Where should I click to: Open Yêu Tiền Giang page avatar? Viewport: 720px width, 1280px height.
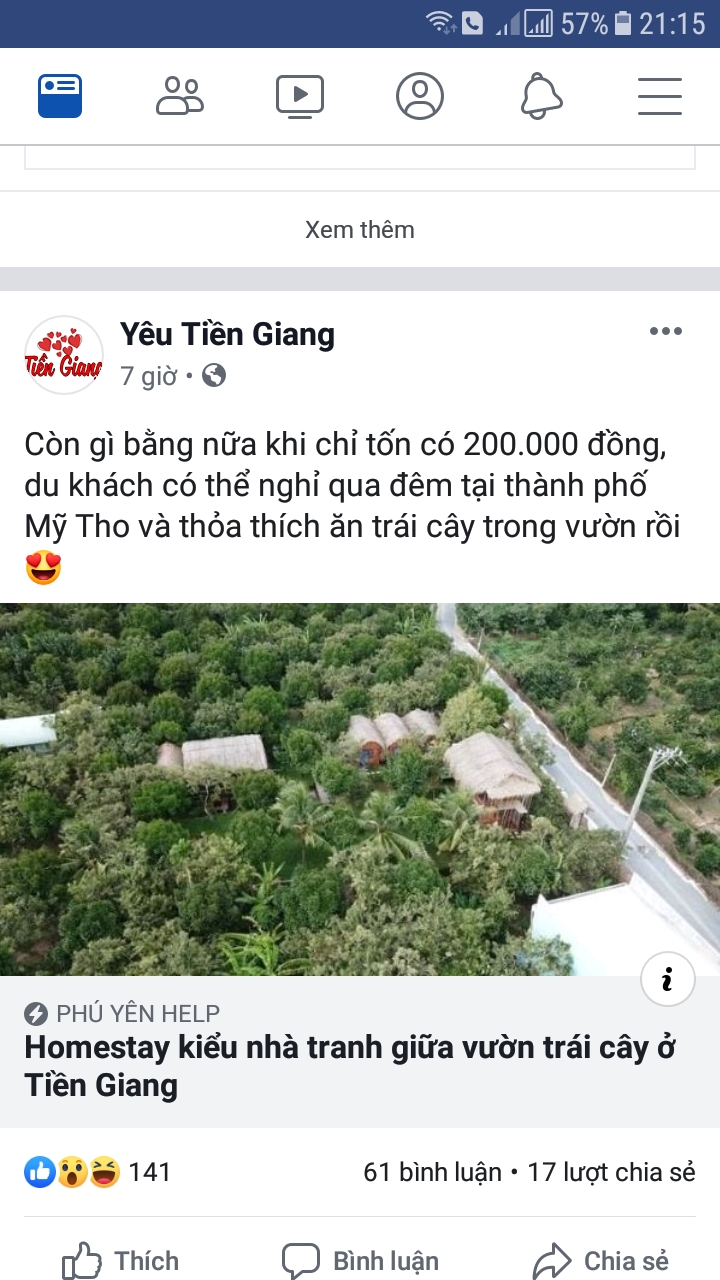point(64,355)
